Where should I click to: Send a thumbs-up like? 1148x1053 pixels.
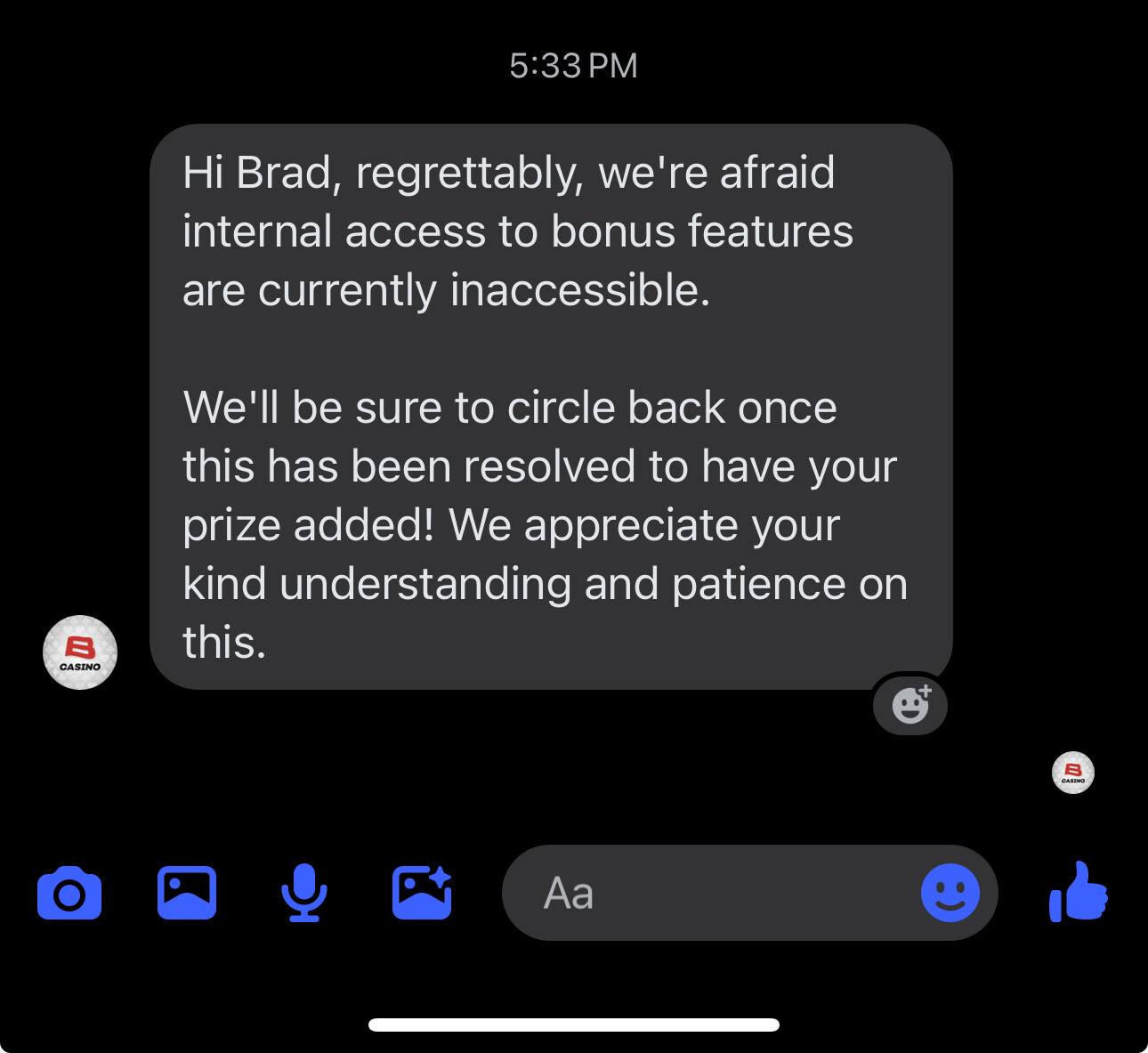pyautogui.click(x=1079, y=893)
